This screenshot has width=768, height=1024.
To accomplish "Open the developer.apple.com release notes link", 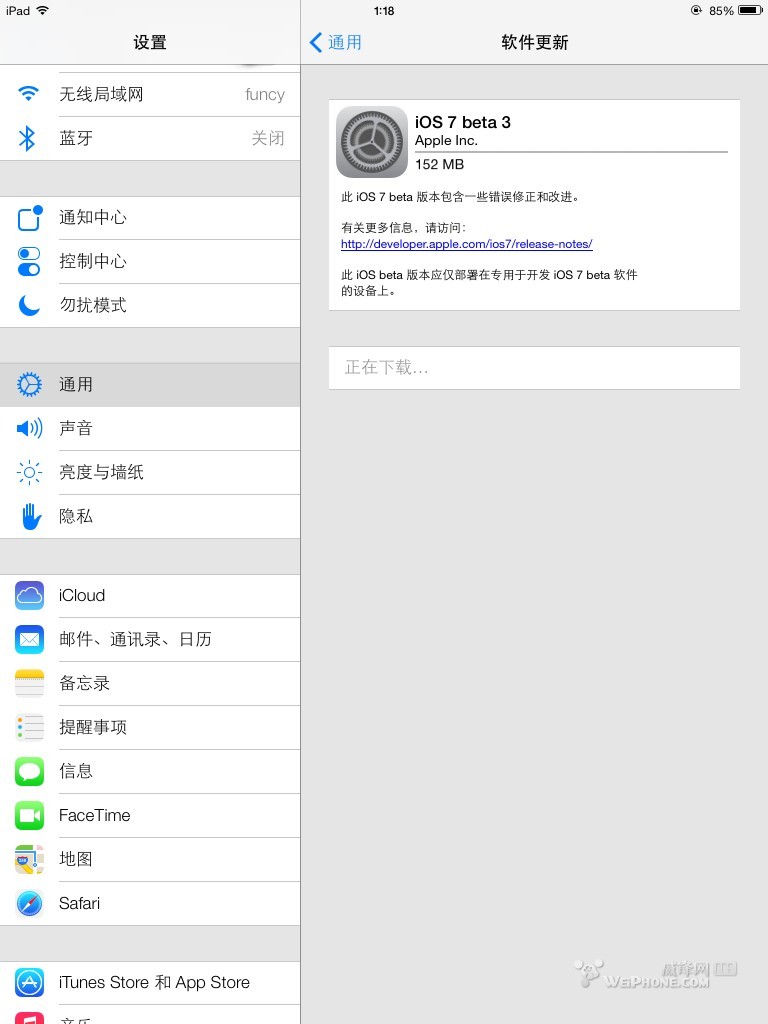I will click(x=466, y=244).
